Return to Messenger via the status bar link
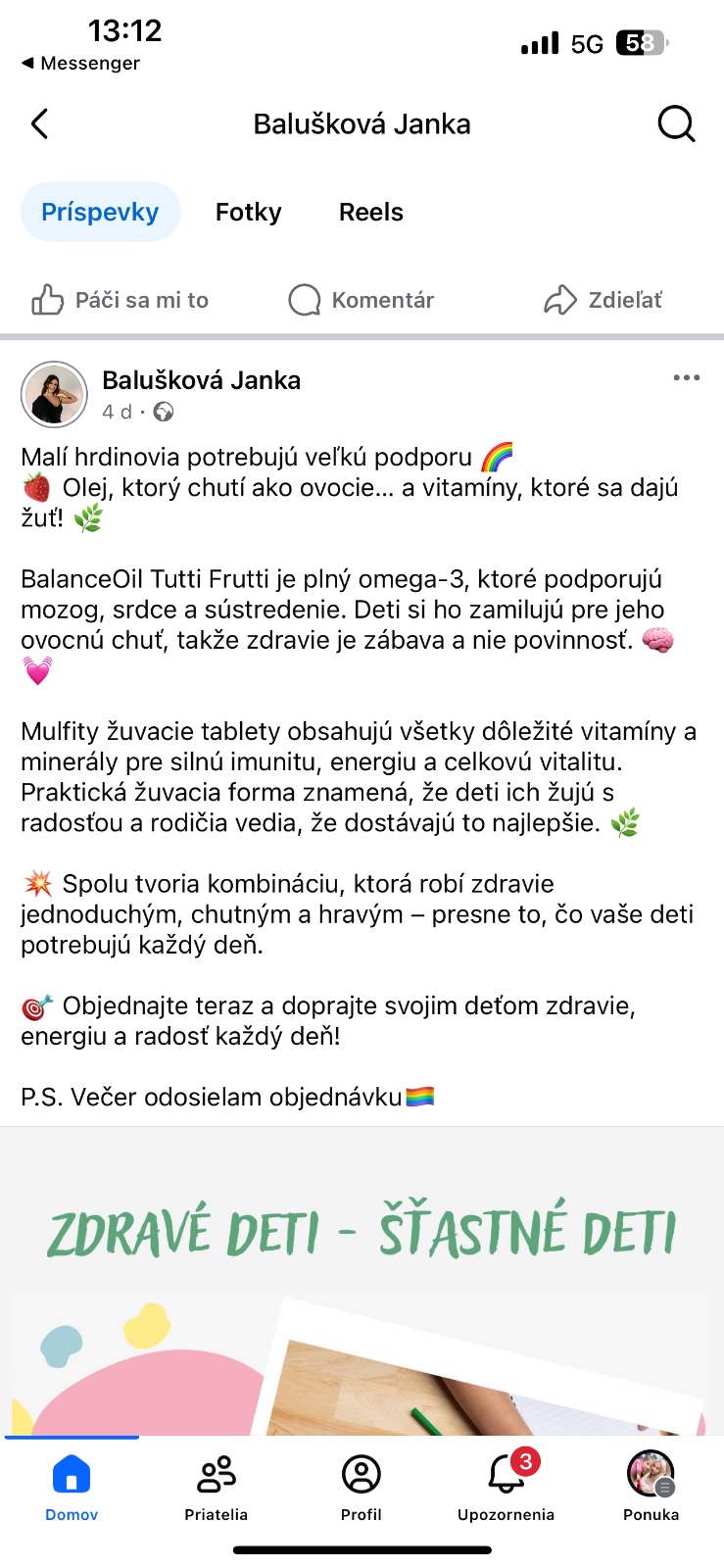This screenshot has height=1568, width=724. point(80,63)
